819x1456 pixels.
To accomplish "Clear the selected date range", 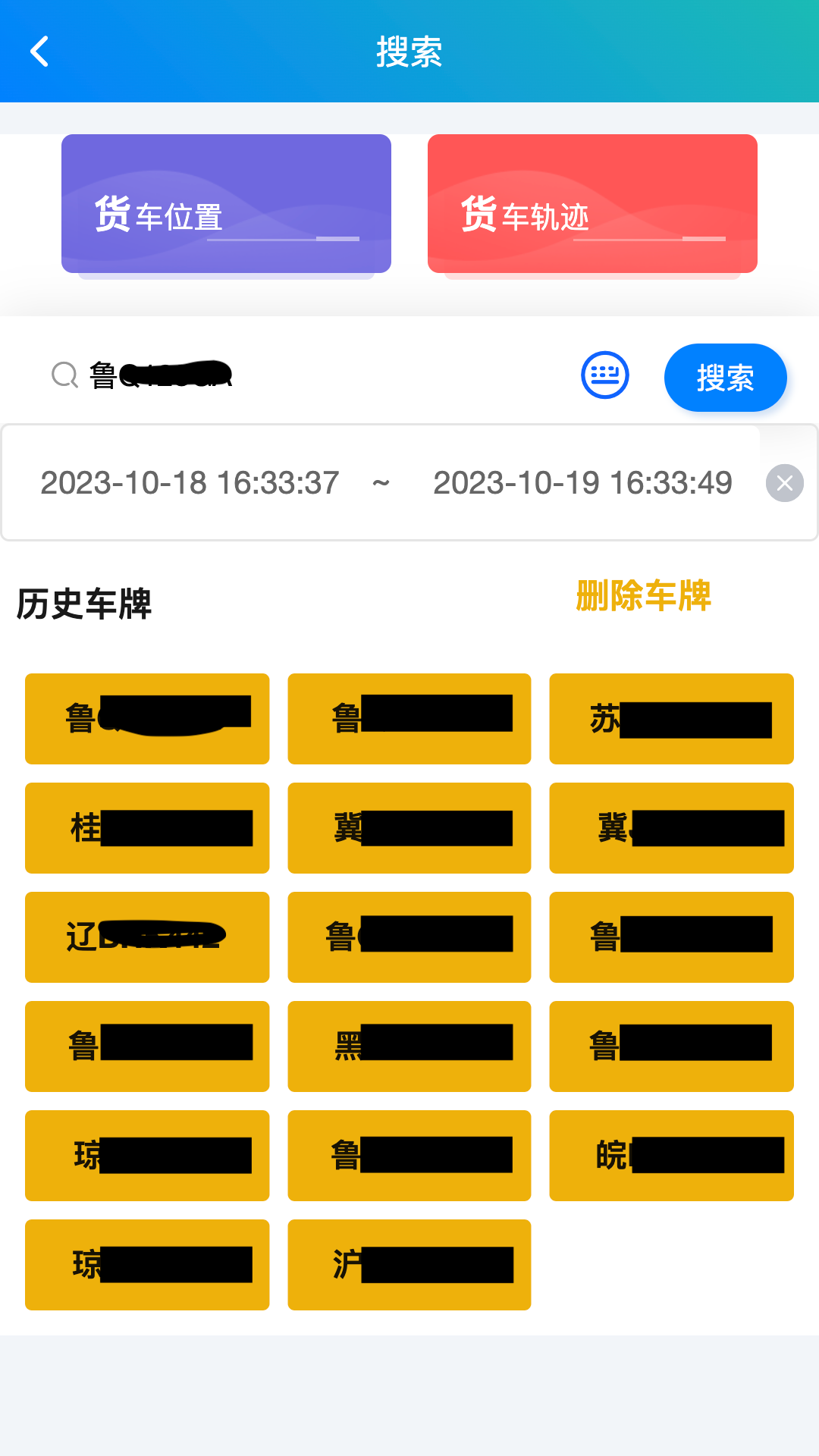I will [784, 483].
